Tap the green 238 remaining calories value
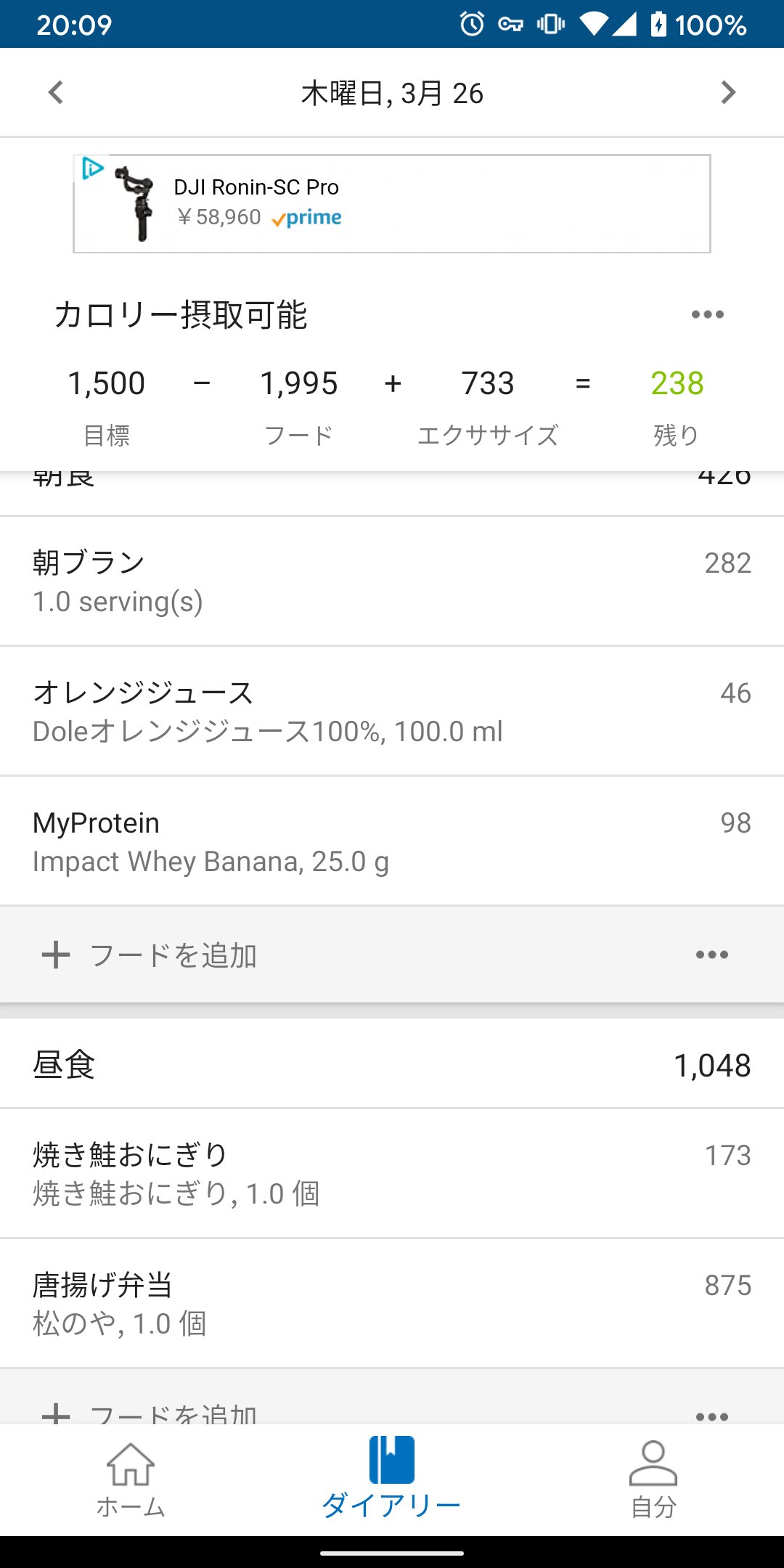The image size is (784, 1568). 677,383
